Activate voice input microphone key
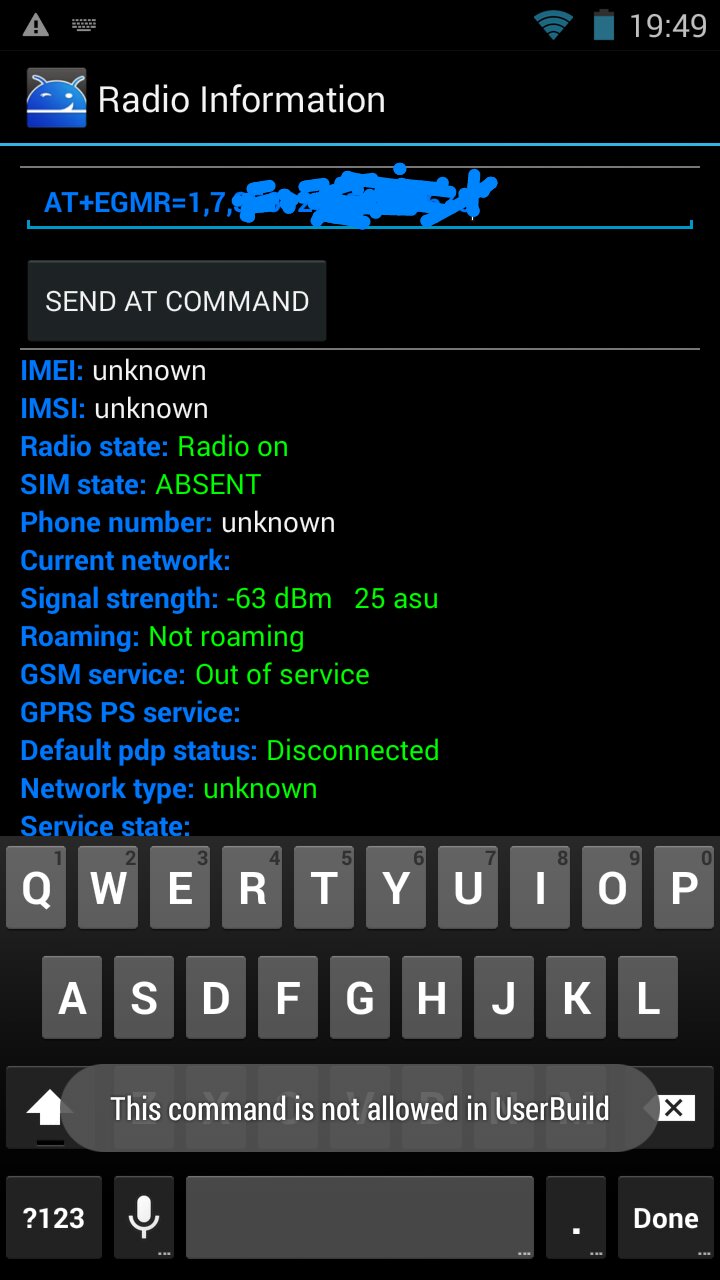The width and height of the screenshot is (720, 1280). (144, 1218)
